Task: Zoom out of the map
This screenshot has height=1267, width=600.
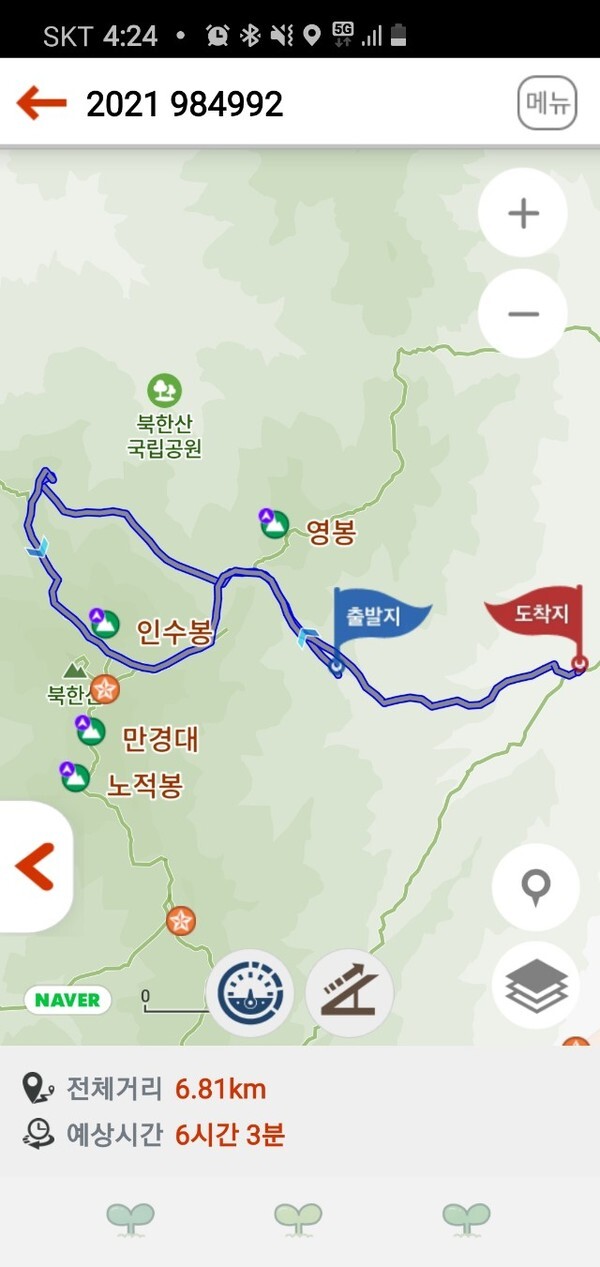Action: pyautogui.click(x=523, y=314)
